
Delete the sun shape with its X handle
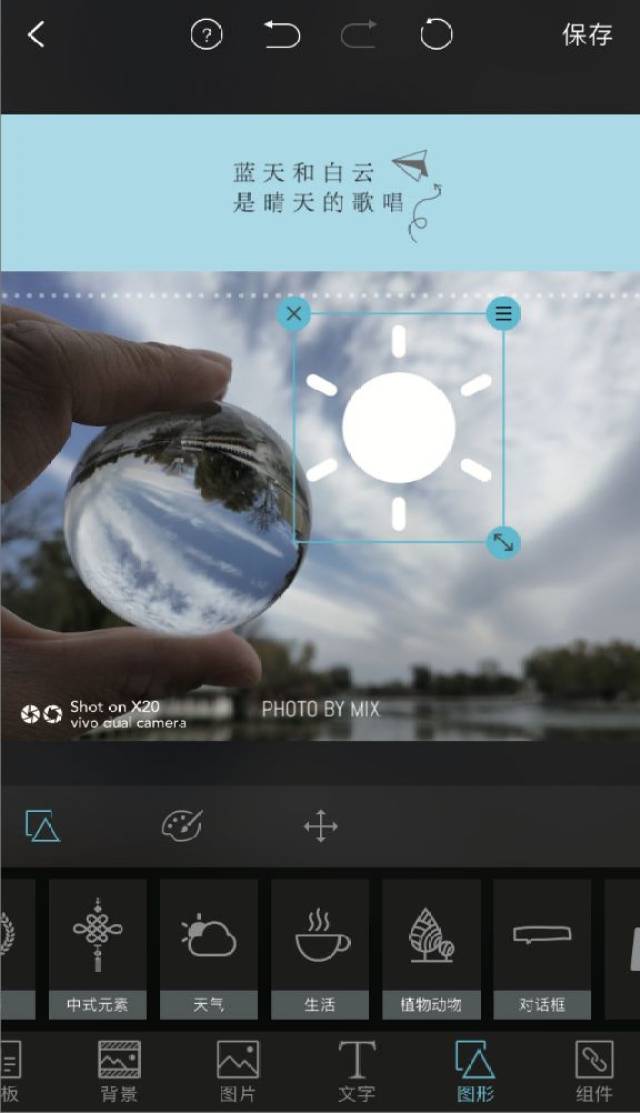coord(293,314)
